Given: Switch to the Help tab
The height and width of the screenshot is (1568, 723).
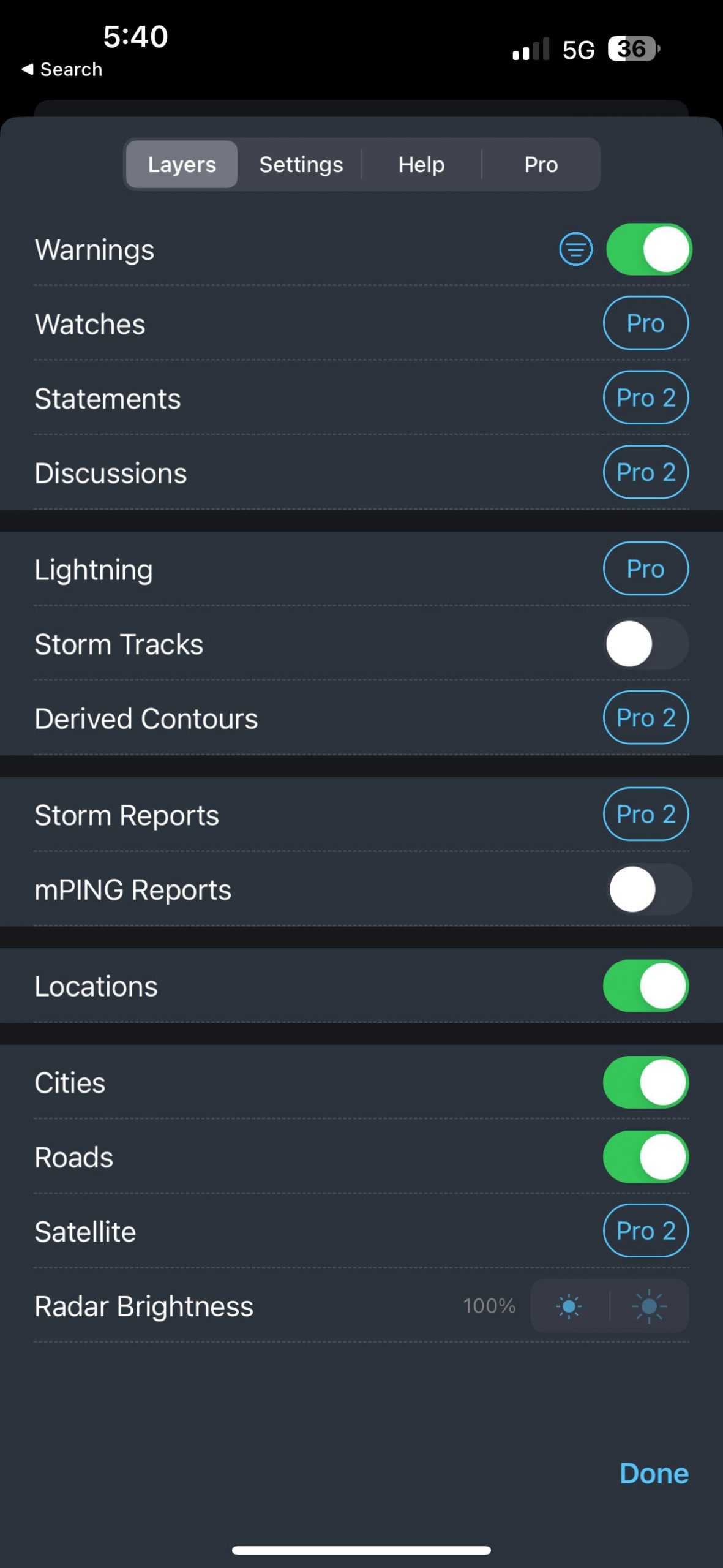Looking at the screenshot, I should point(421,164).
